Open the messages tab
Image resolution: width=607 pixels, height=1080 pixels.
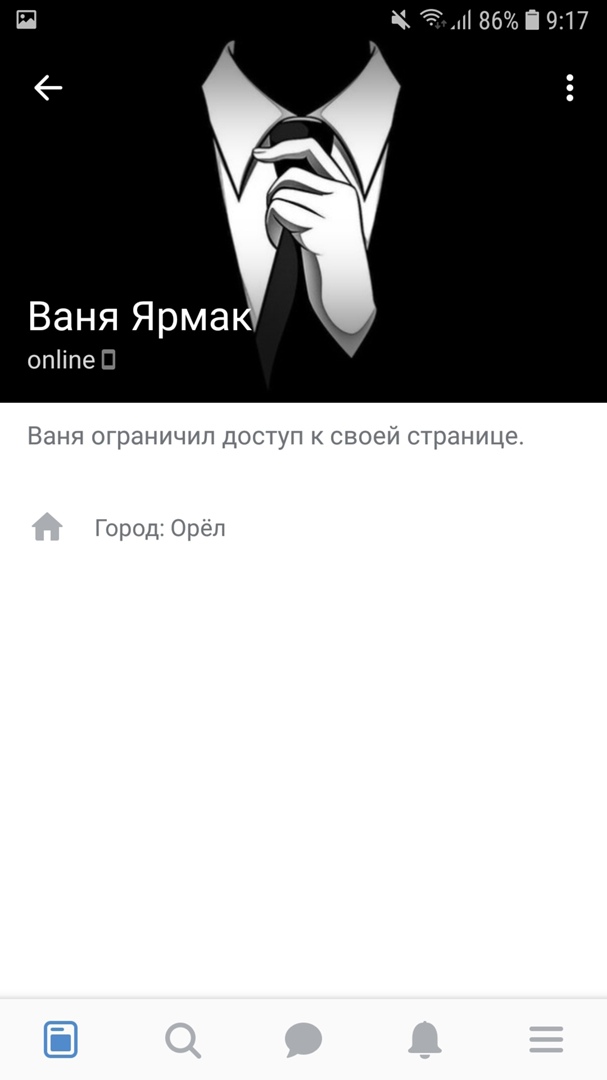tap(303, 1040)
